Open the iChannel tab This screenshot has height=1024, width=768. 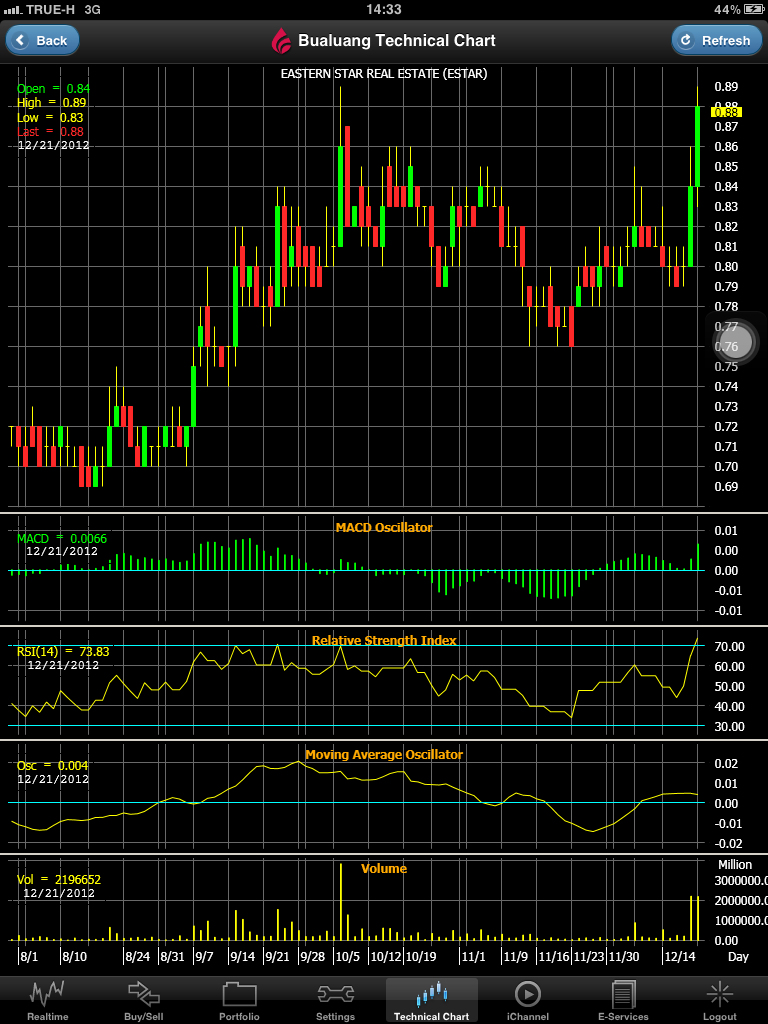point(527,1000)
